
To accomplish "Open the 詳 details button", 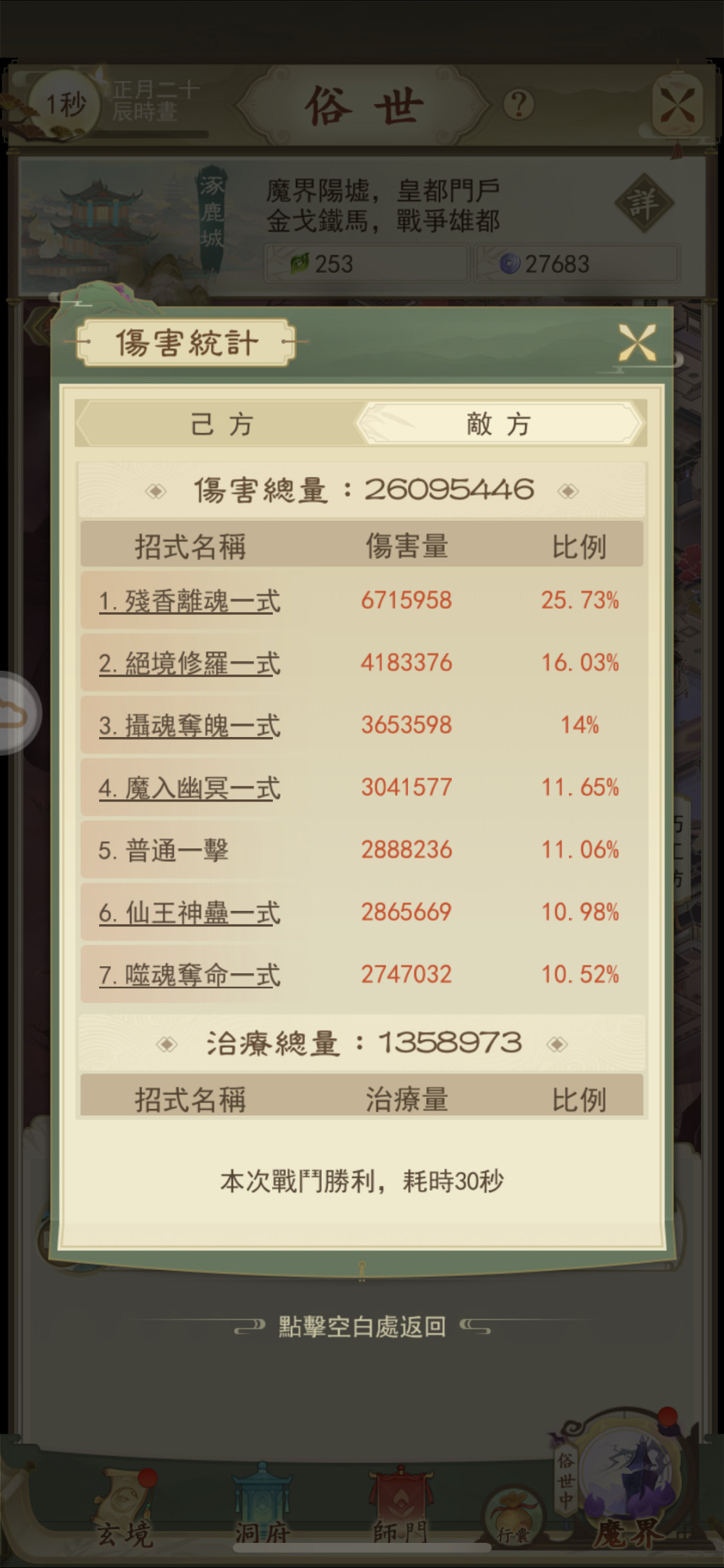I will [644, 203].
